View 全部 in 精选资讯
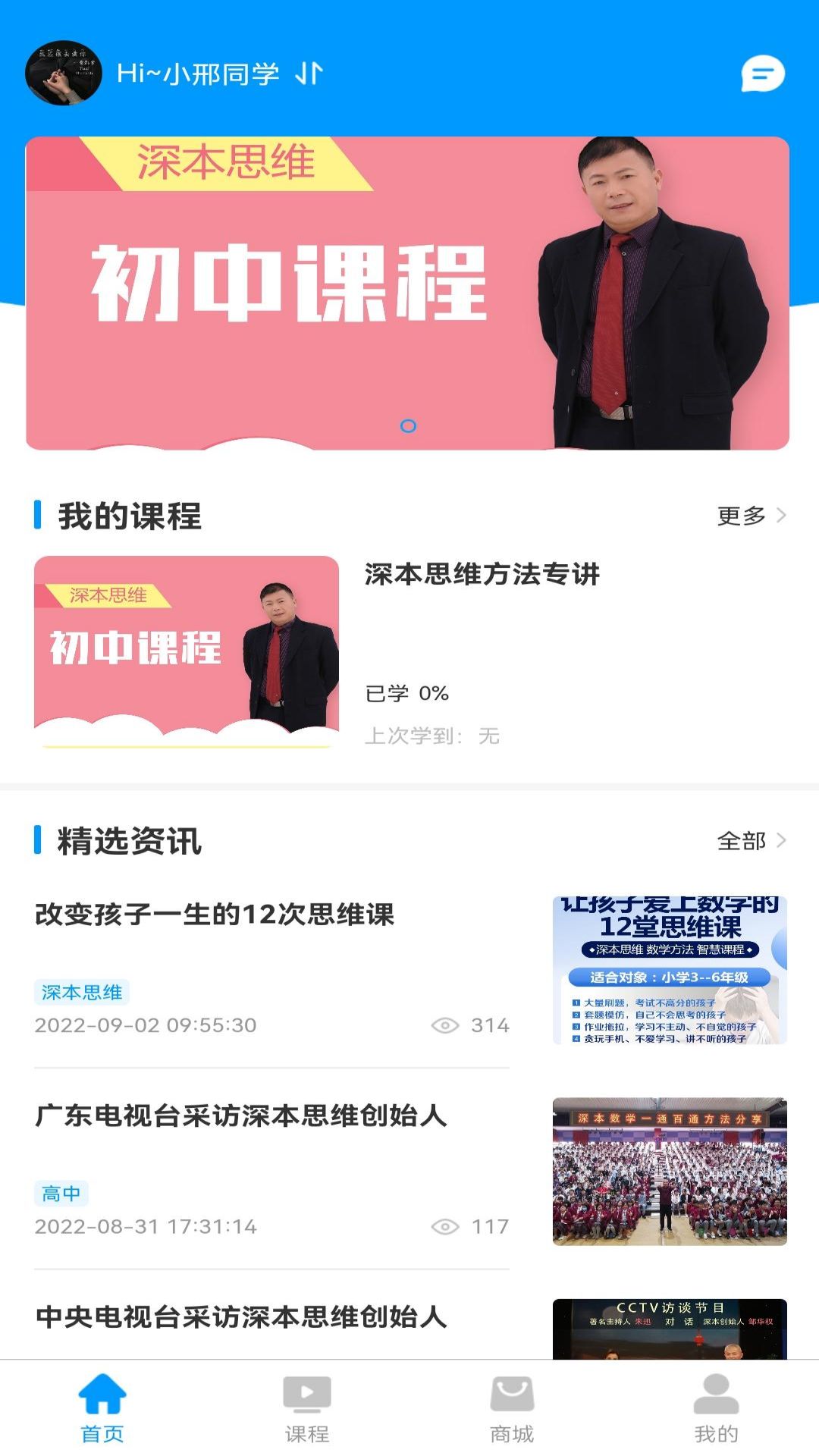819x1456 pixels. 752,841
